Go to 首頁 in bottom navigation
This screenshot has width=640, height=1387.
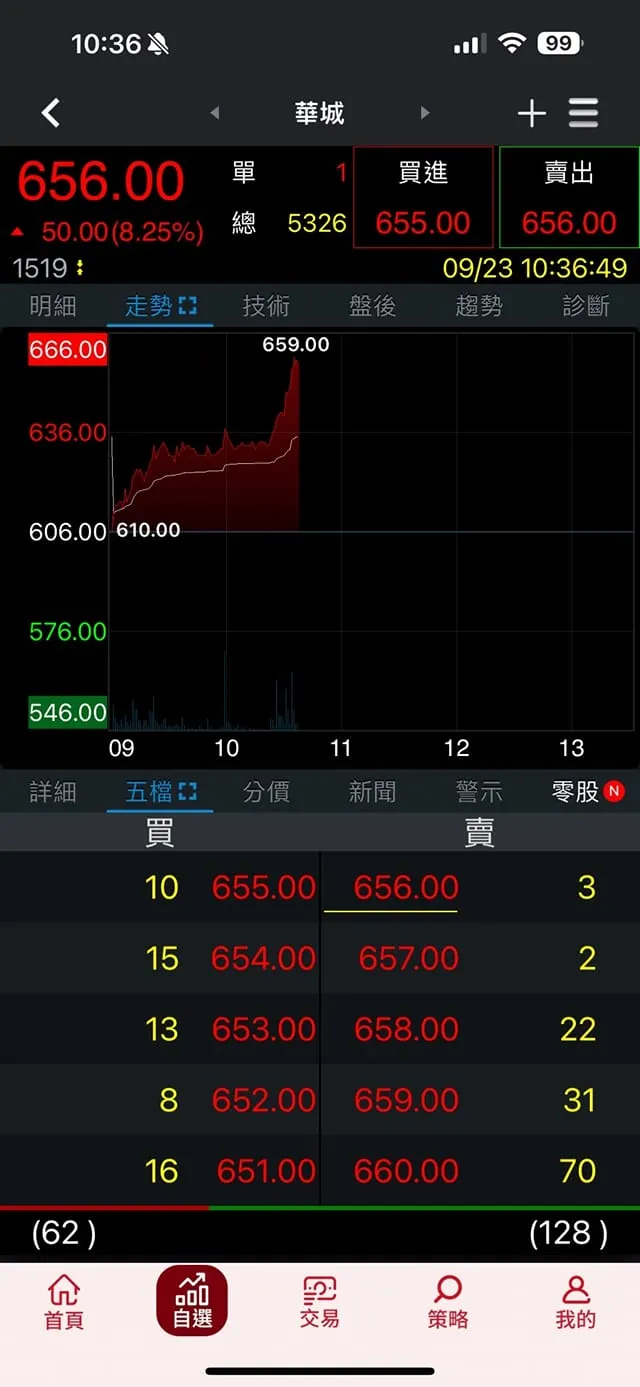click(x=64, y=1302)
